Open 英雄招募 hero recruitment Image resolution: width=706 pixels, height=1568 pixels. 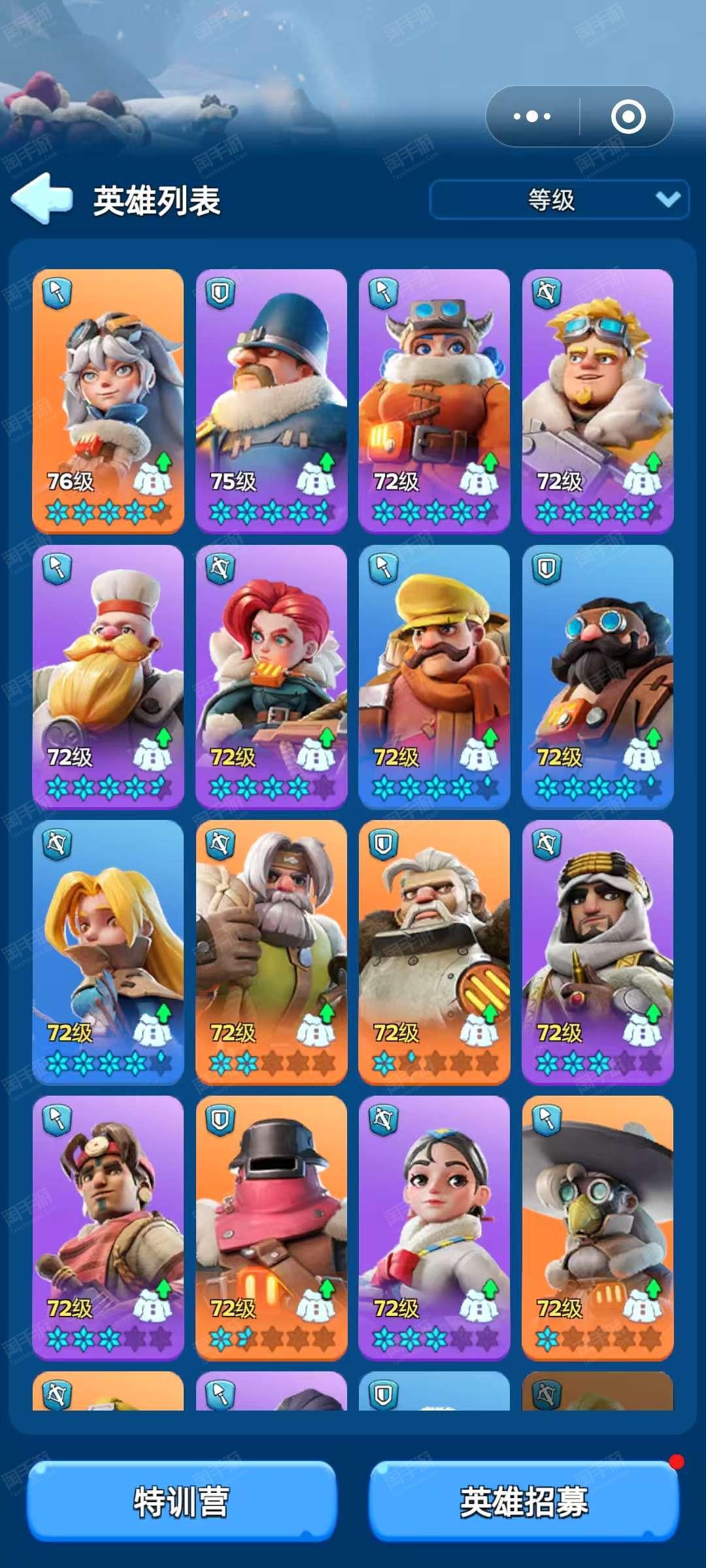pyautogui.click(x=524, y=1501)
